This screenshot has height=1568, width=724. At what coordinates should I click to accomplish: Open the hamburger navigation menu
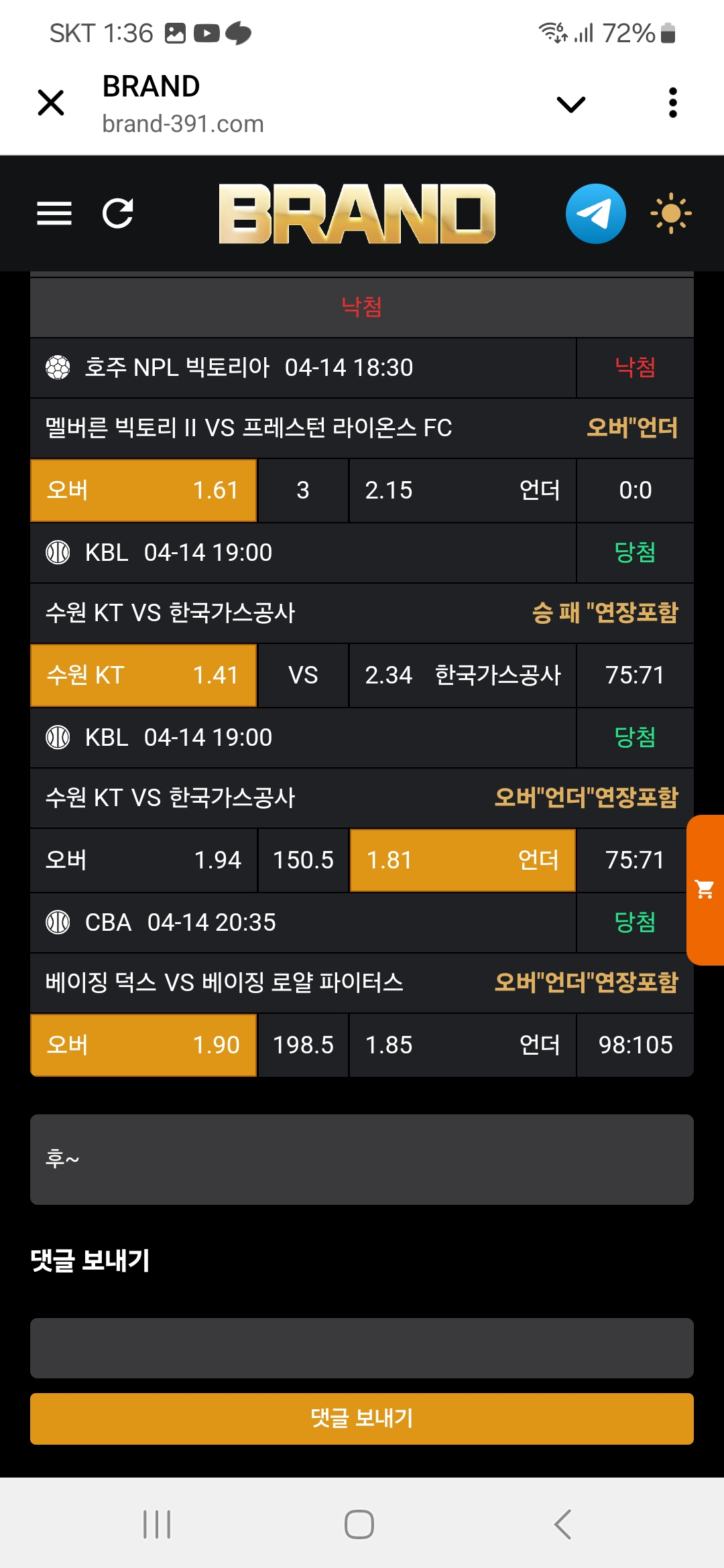[54, 214]
